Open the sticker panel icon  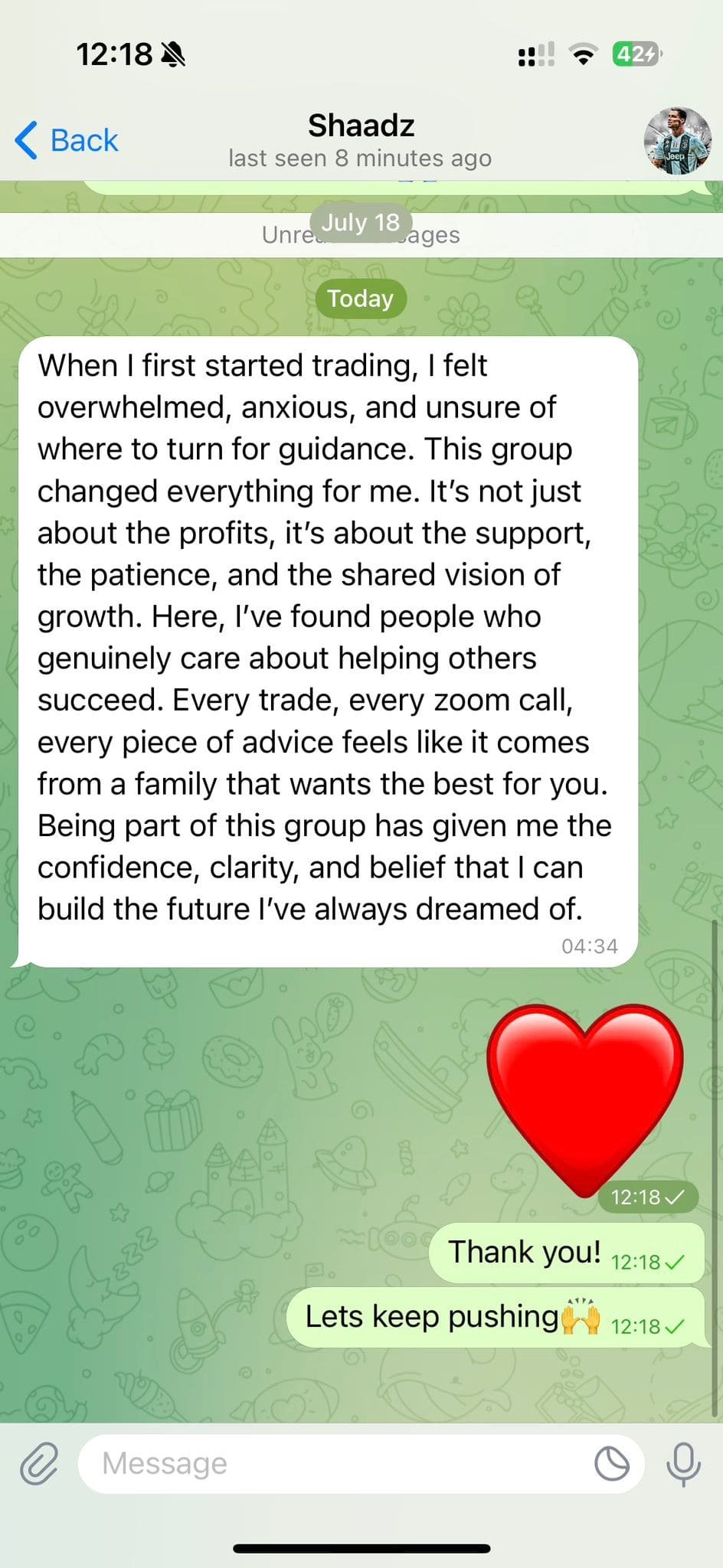point(612,1464)
